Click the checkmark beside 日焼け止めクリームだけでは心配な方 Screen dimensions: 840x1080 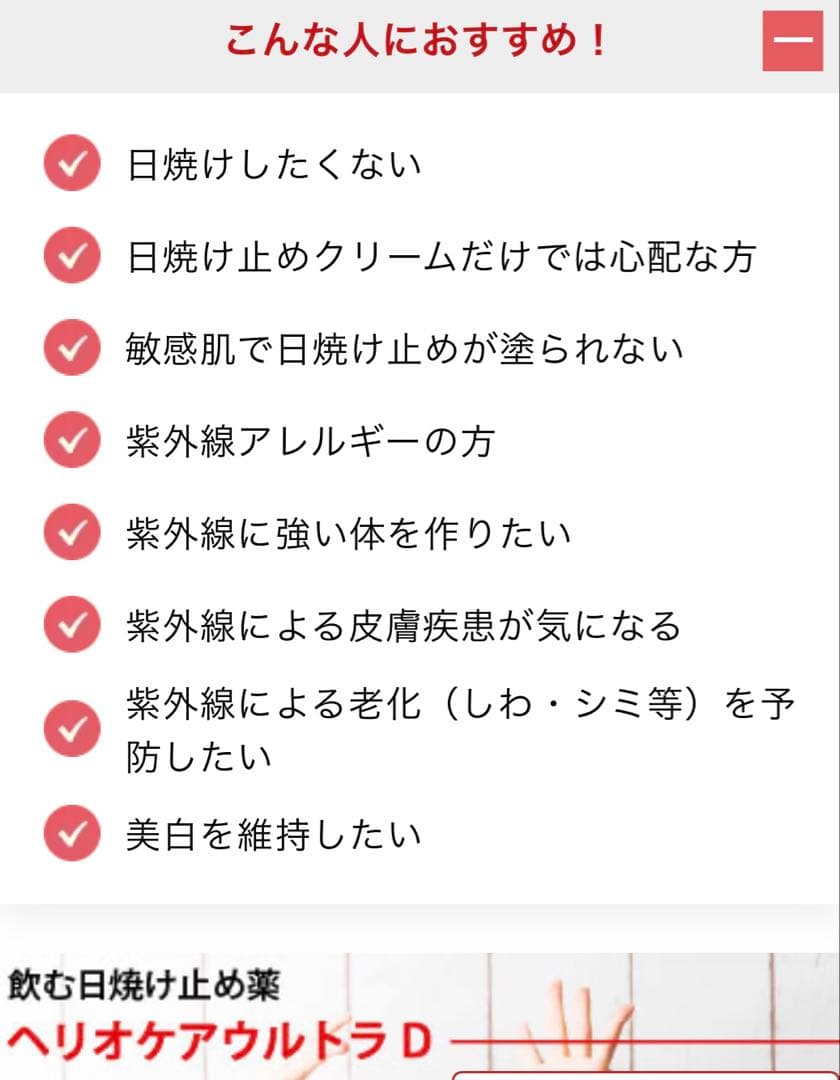70,256
